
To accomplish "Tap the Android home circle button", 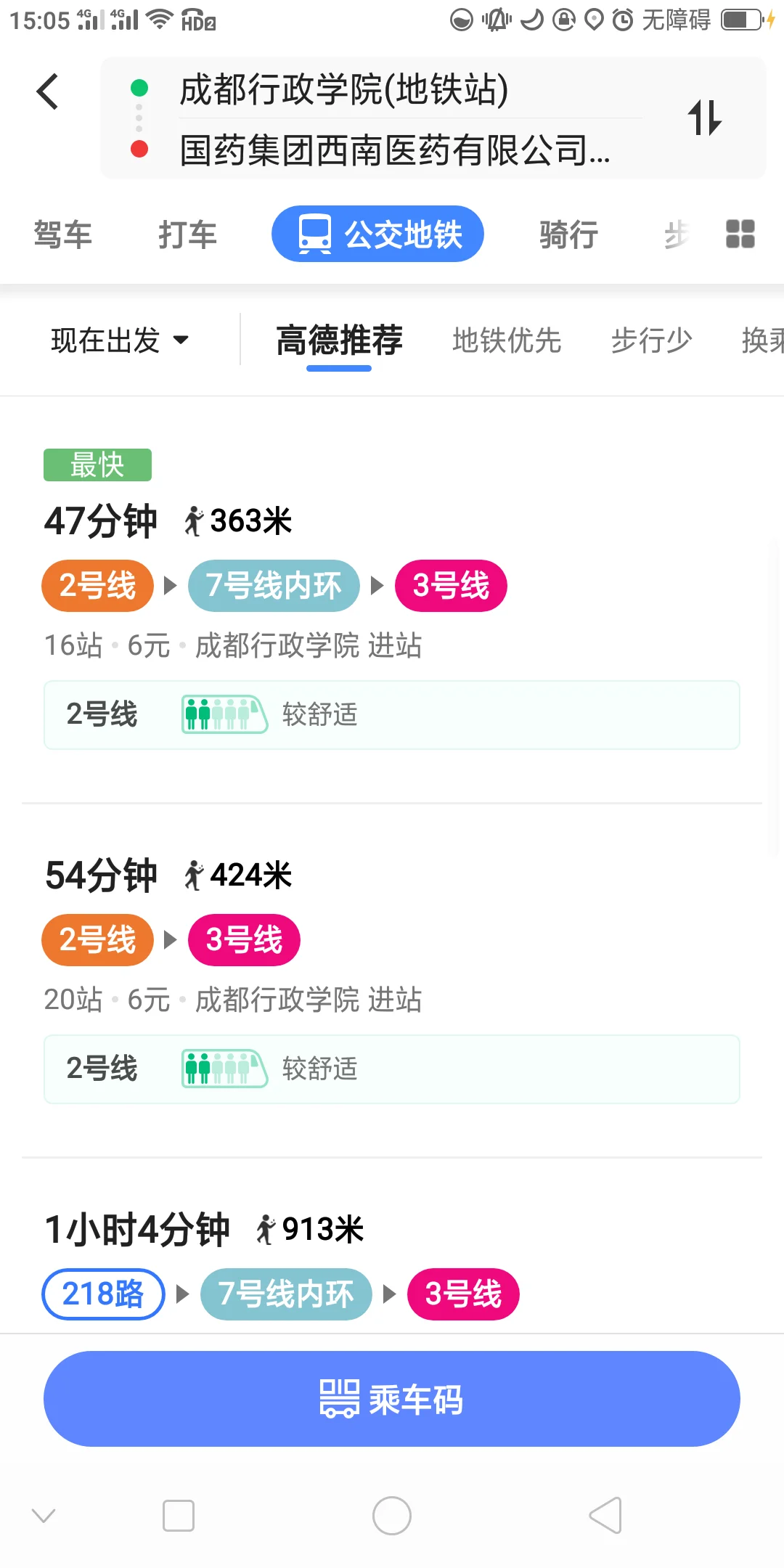I will point(392,1516).
